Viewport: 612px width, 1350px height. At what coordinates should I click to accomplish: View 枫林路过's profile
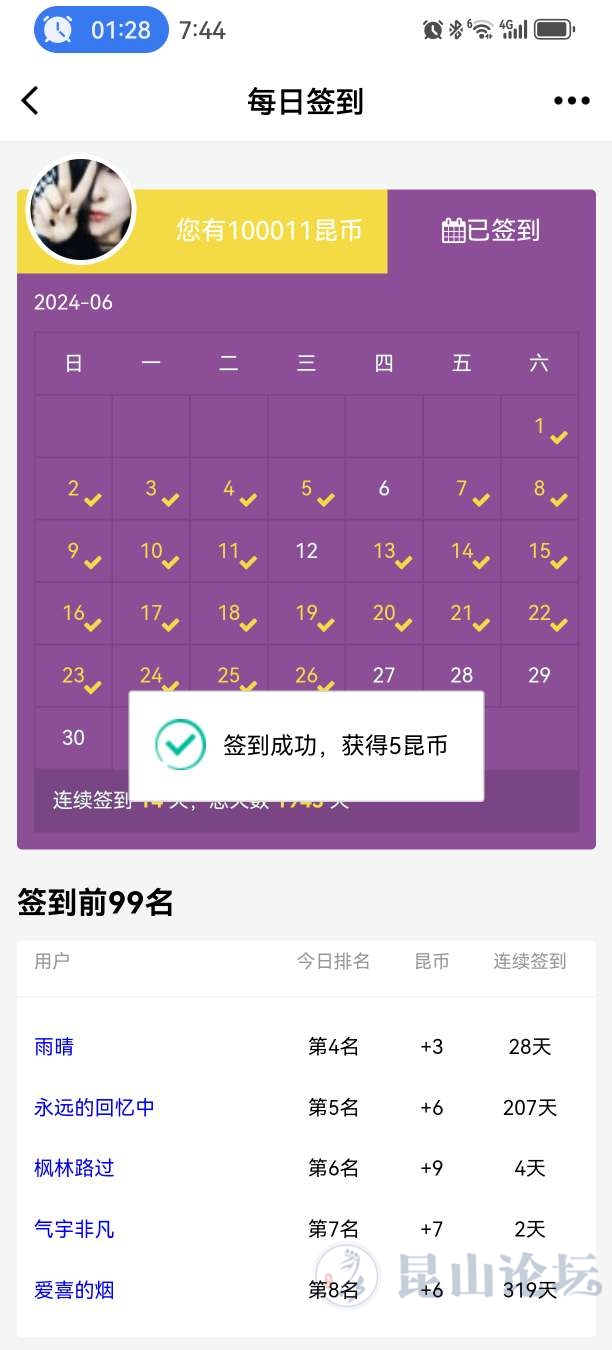click(74, 1167)
